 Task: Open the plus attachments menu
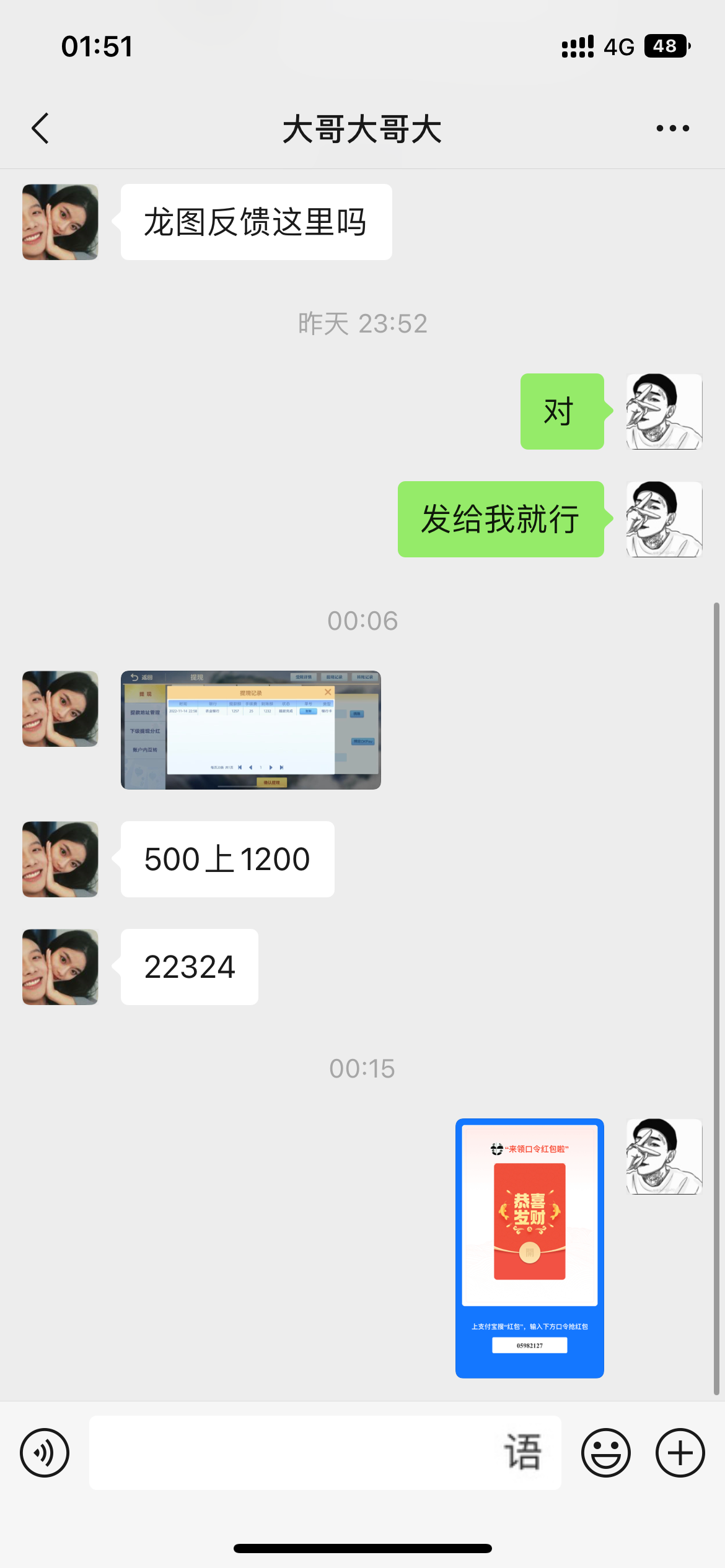[x=680, y=1453]
